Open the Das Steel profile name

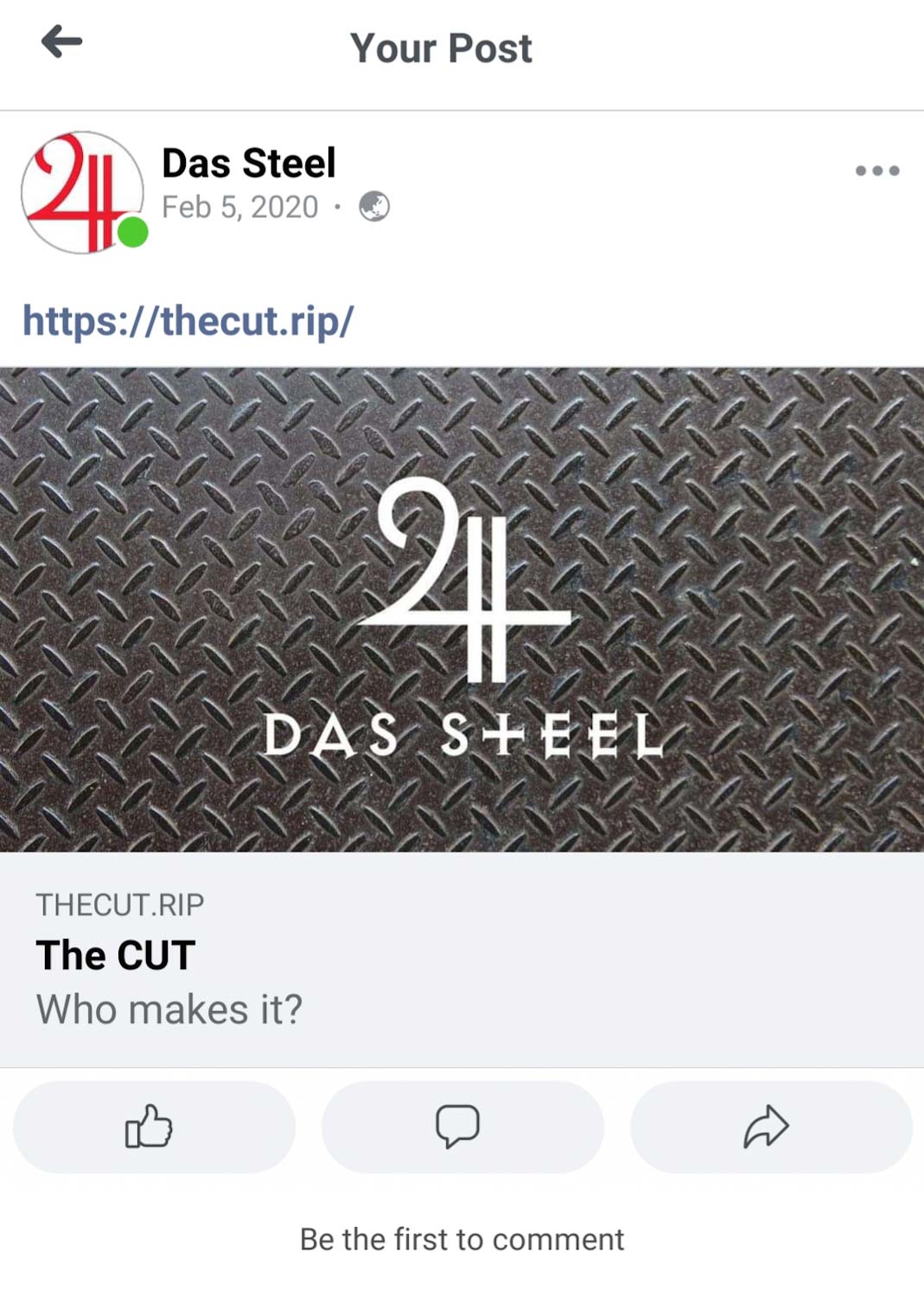(248, 163)
